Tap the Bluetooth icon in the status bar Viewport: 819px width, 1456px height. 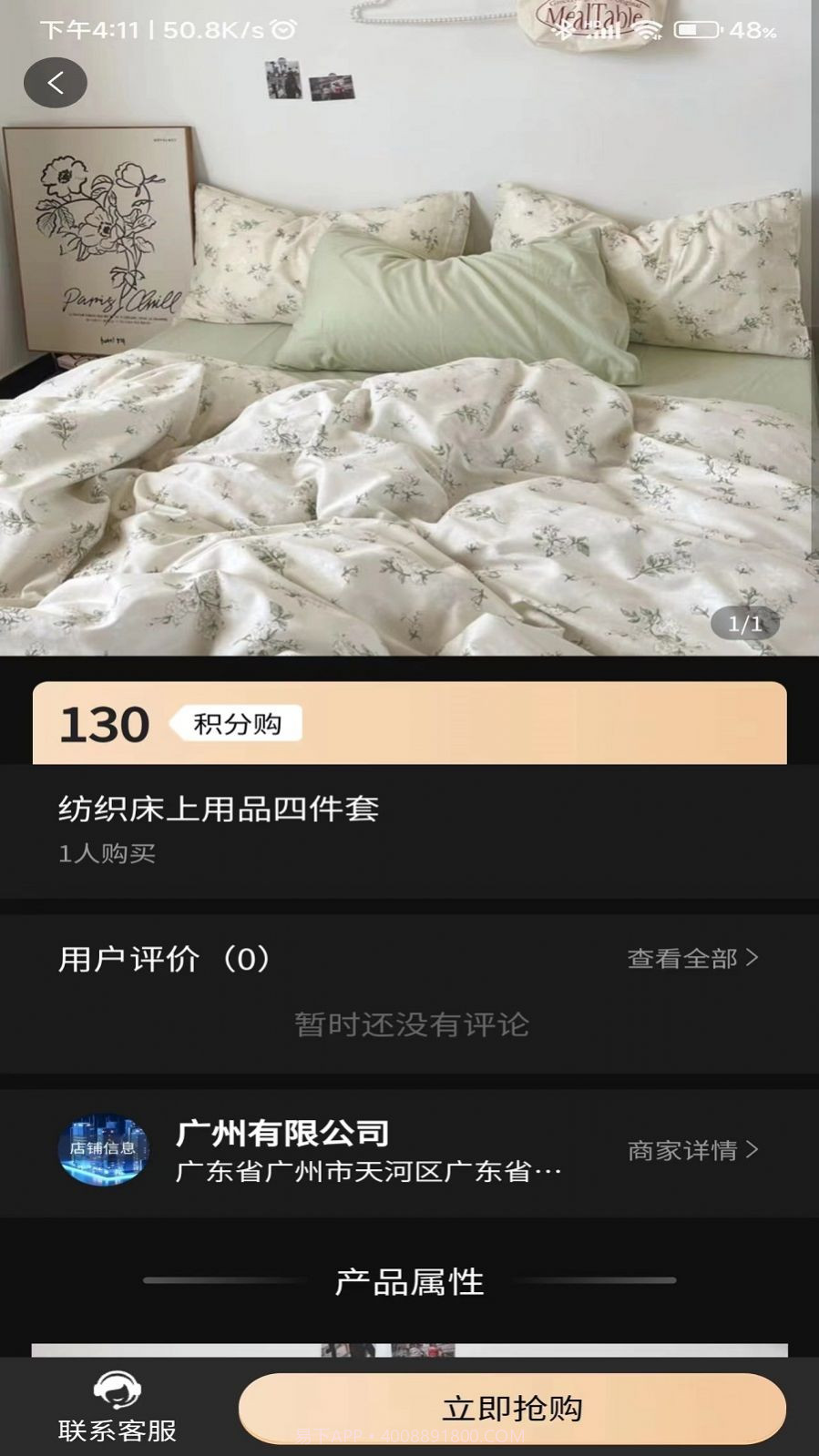(562, 28)
